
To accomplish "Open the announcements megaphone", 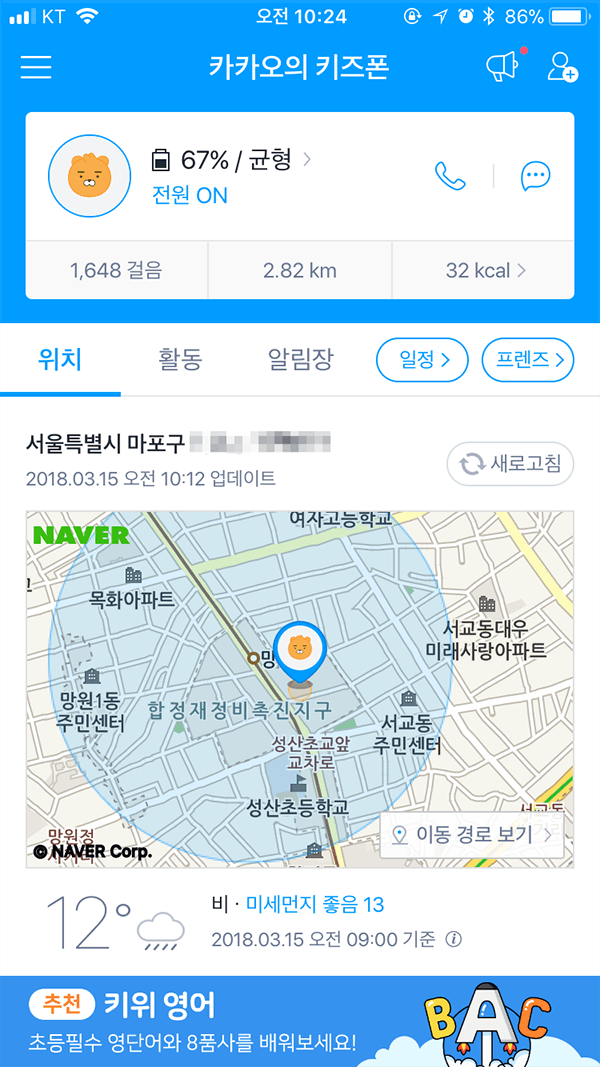I will 502,66.
